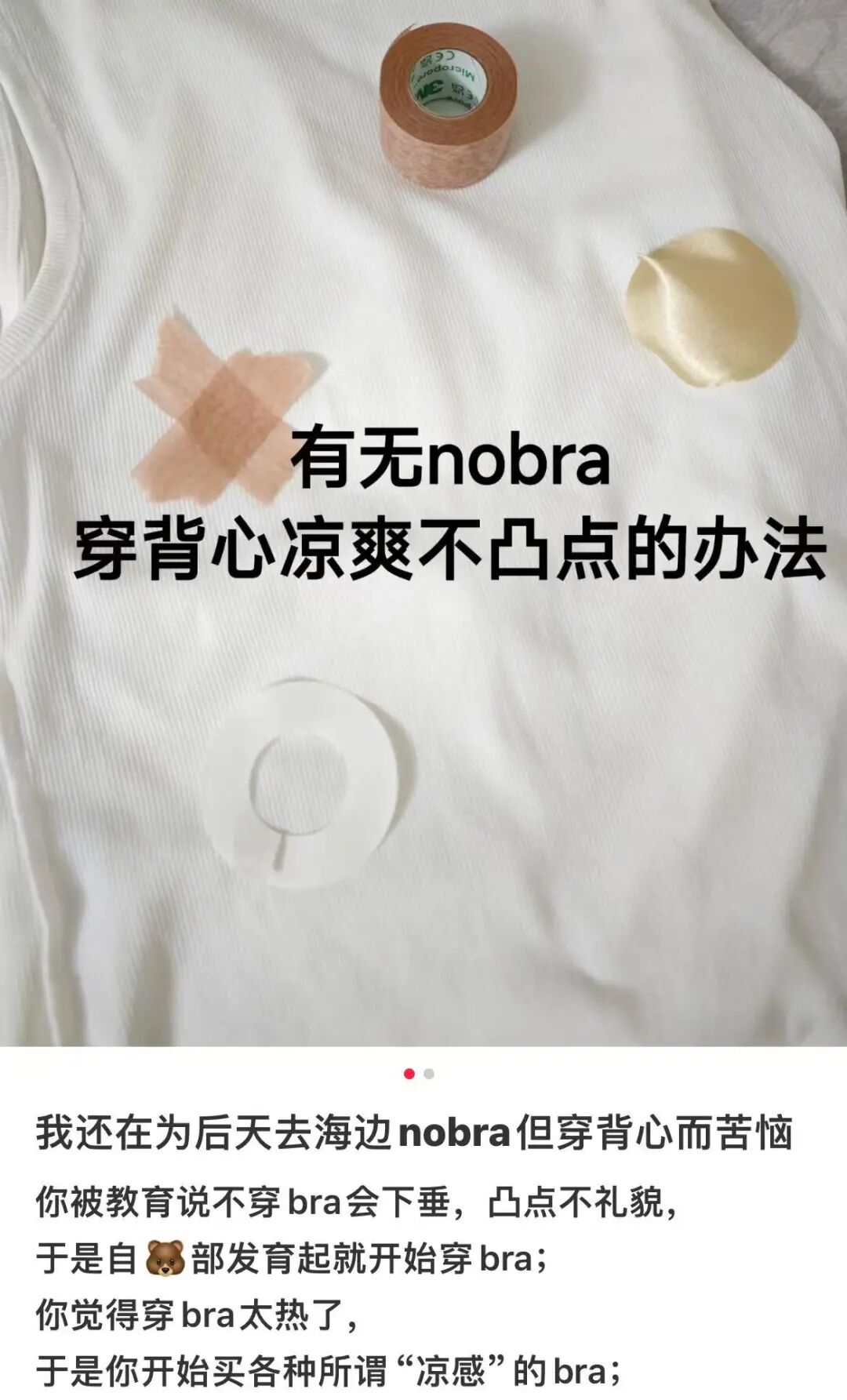Tap the gray second-page indicator dot
This screenshot has height=1400, width=847.
pos(429,1074)
